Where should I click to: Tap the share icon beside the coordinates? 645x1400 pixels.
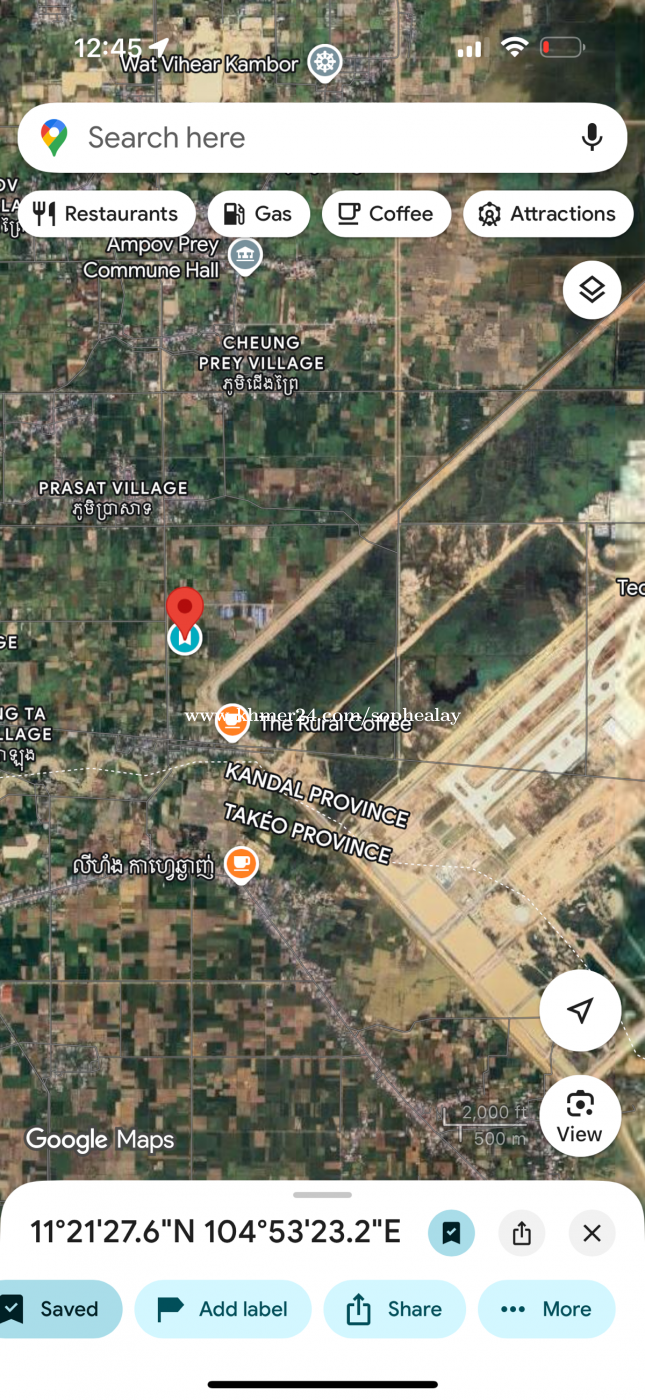pyautogui.click(x=522, y=1233)
